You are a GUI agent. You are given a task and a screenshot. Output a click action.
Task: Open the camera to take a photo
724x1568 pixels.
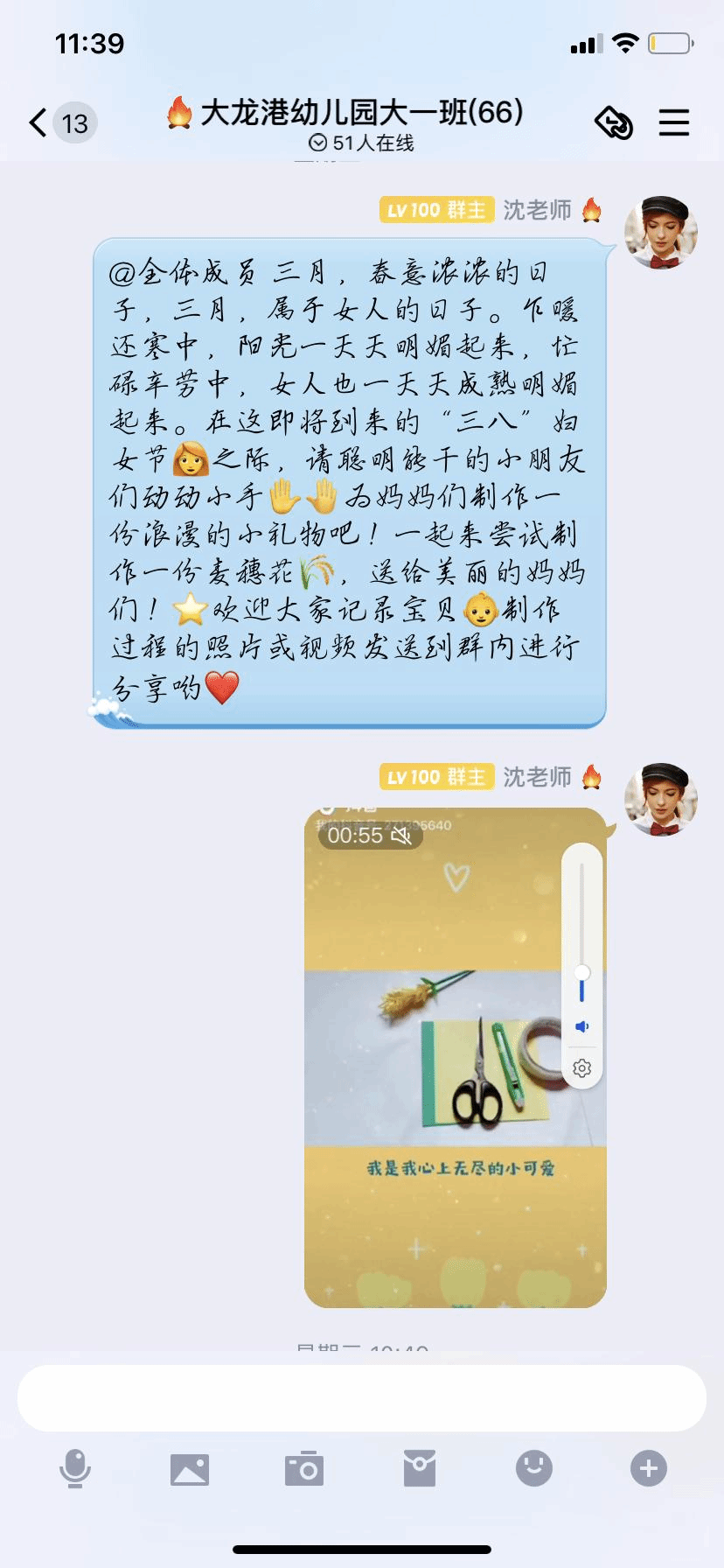304,1469
